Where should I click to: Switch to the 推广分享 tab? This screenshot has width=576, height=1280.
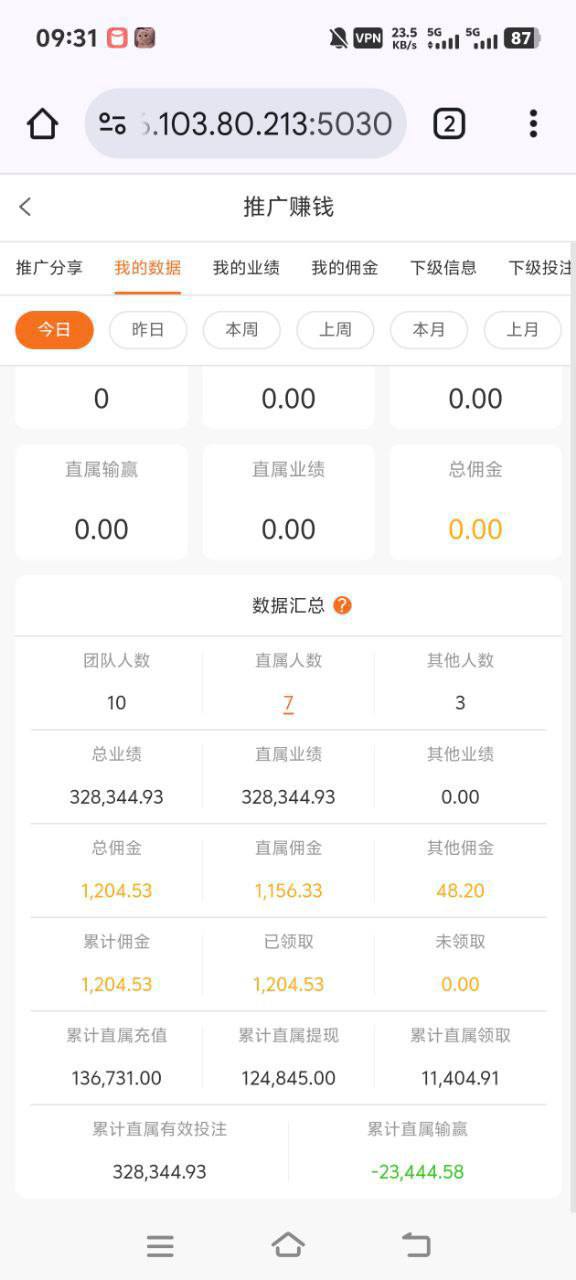49,268
